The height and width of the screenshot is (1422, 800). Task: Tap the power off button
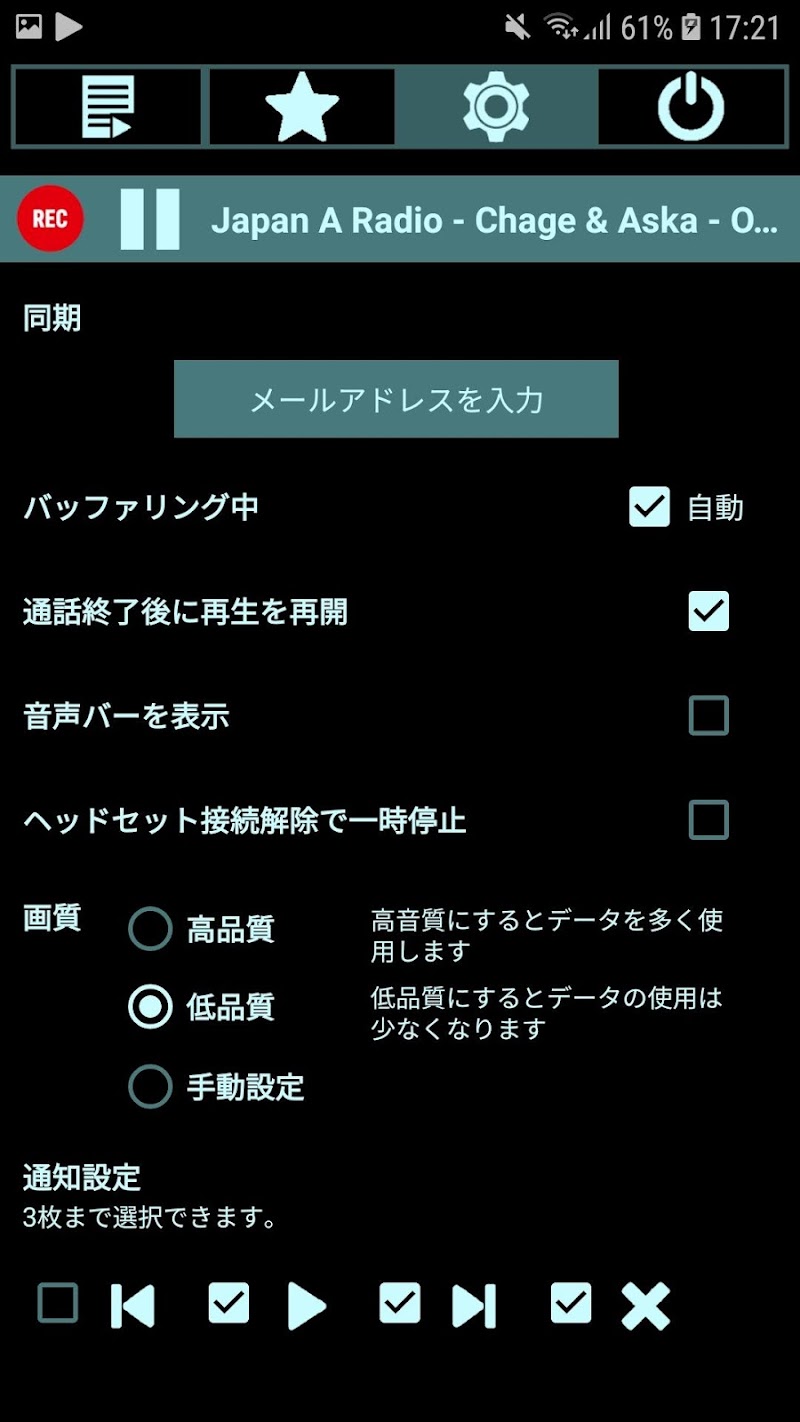coord(691,106)
